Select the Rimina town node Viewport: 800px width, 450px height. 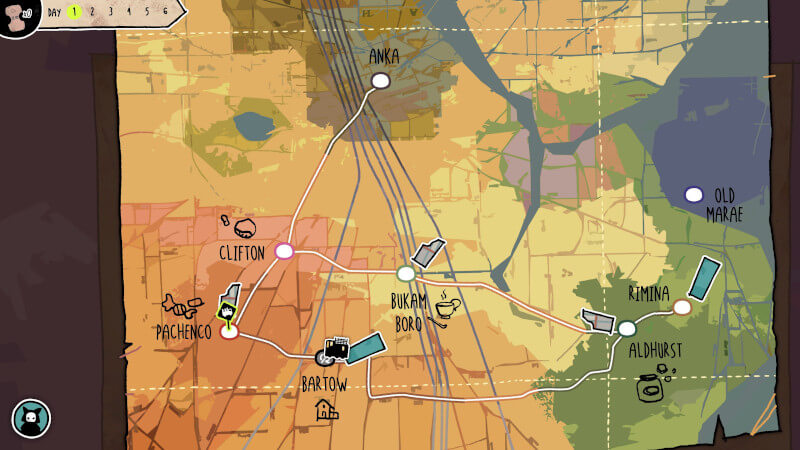click(x=682, y=307)
